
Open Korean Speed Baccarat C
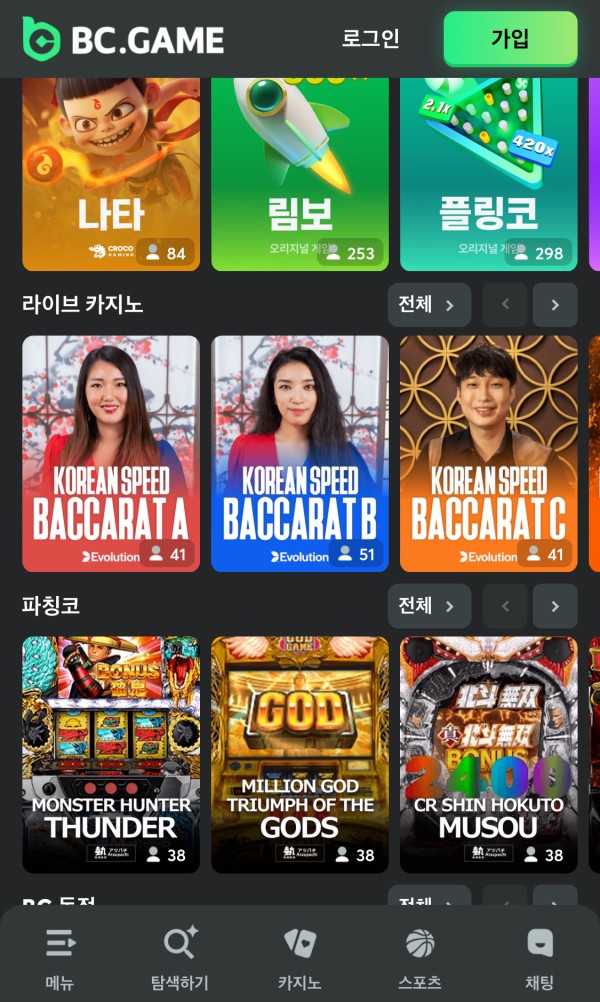[x=488, y=453]
